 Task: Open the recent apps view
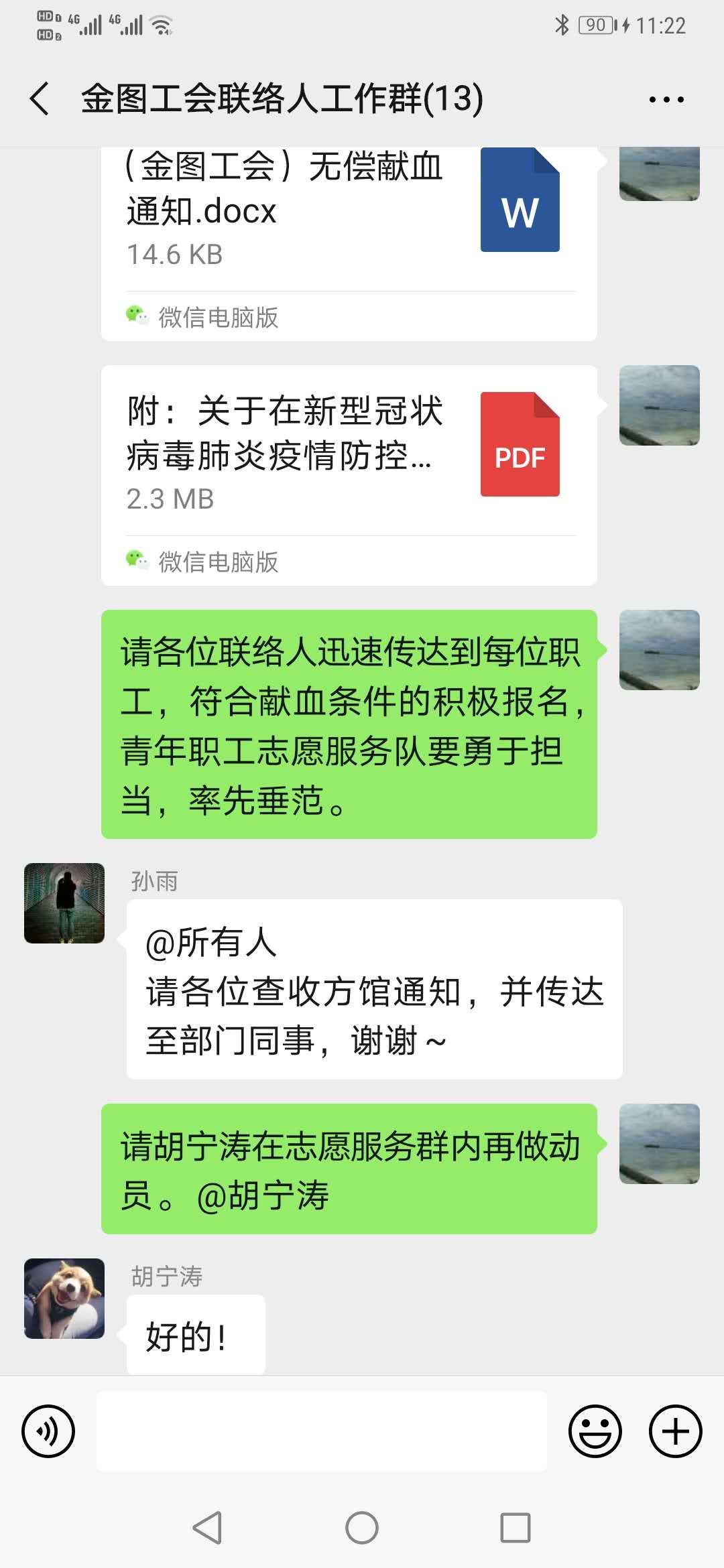516,1528
